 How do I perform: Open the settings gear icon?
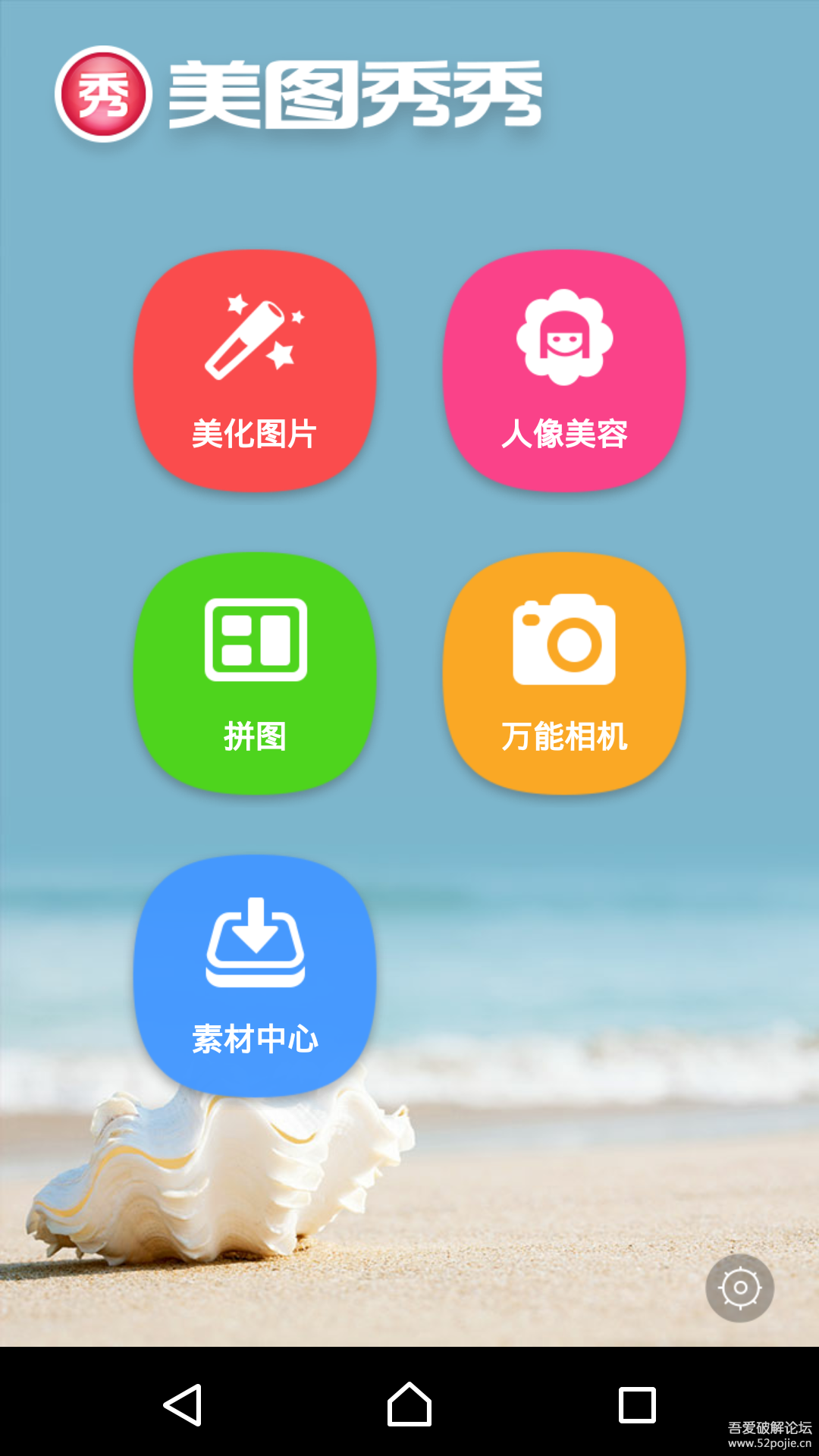tap(740, 1288)
